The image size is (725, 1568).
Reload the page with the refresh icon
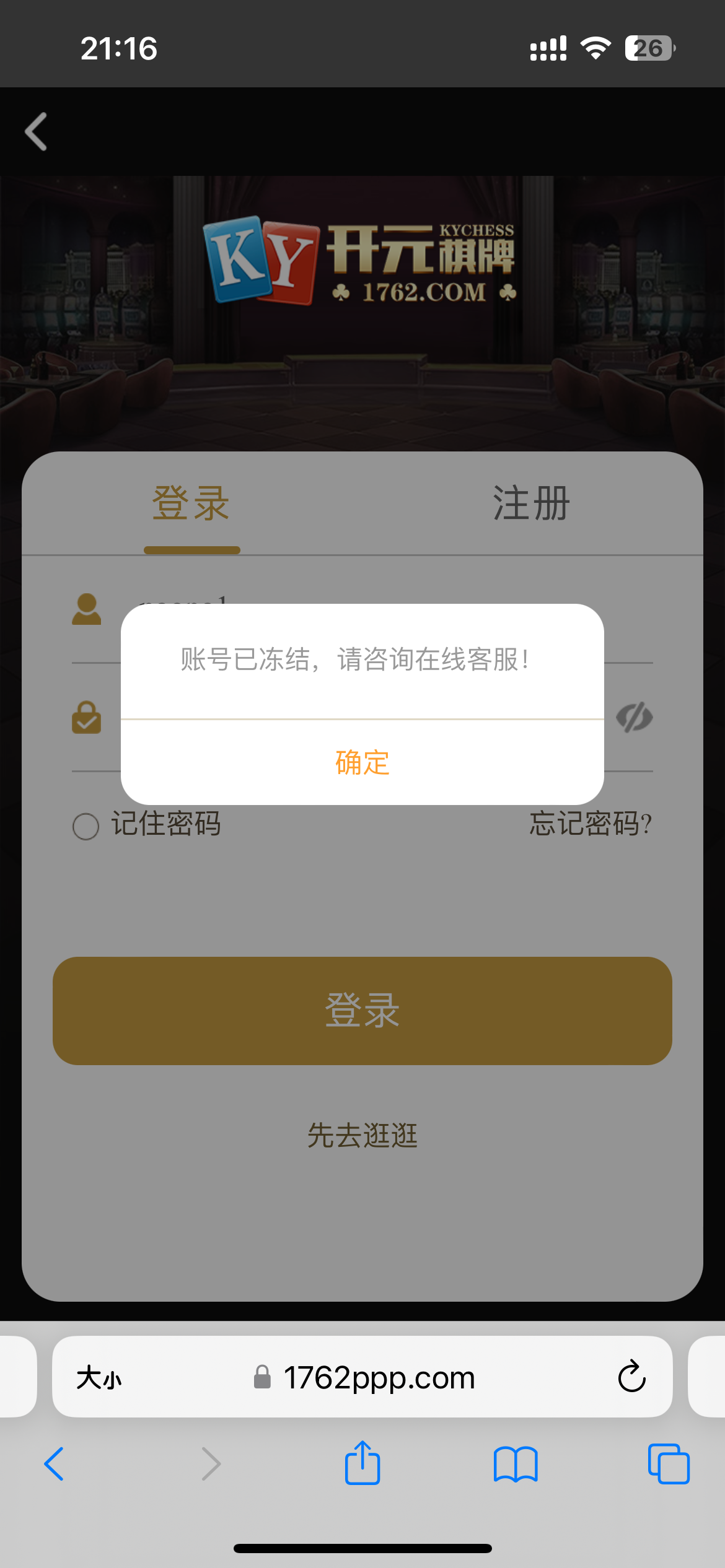(x=631, y=1378)
